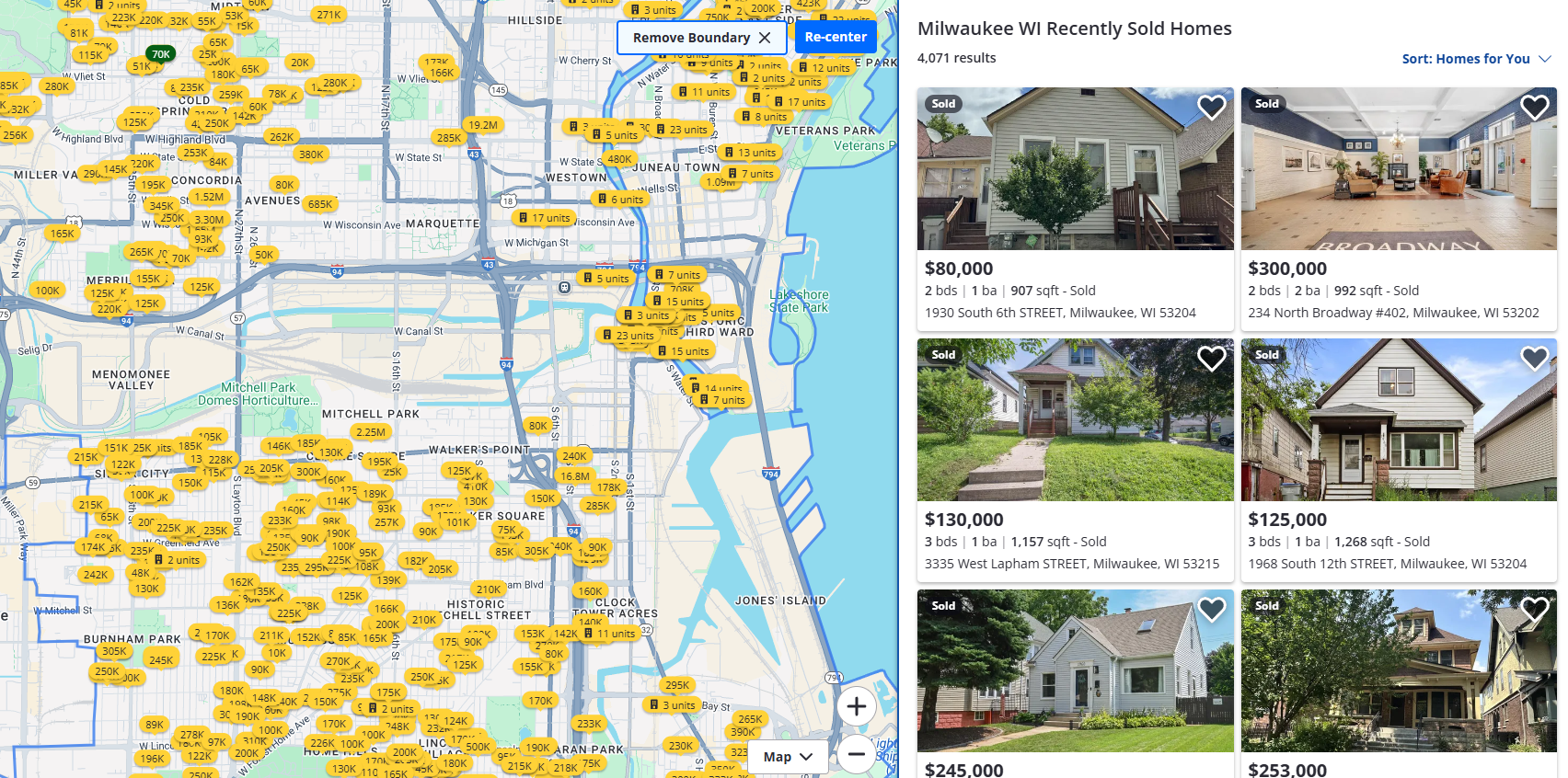Save the $80,000 home to favorites
The image size is (1568, 778).
pos(1211,108)
